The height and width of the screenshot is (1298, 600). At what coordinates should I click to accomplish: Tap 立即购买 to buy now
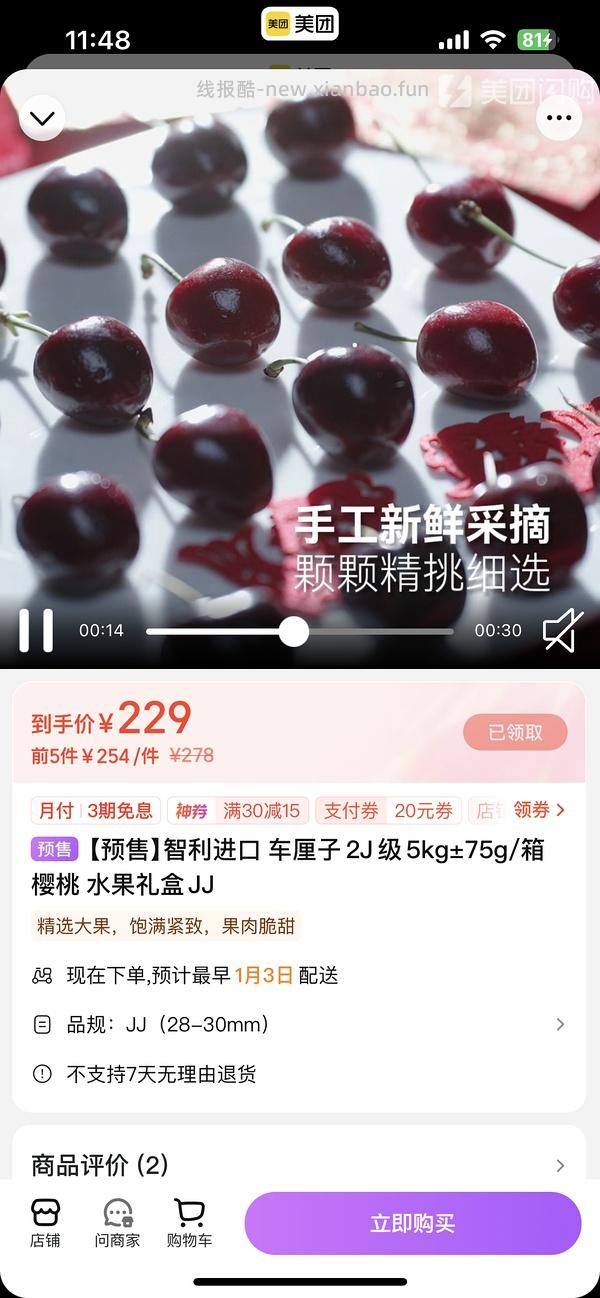tap(413, 1223)
